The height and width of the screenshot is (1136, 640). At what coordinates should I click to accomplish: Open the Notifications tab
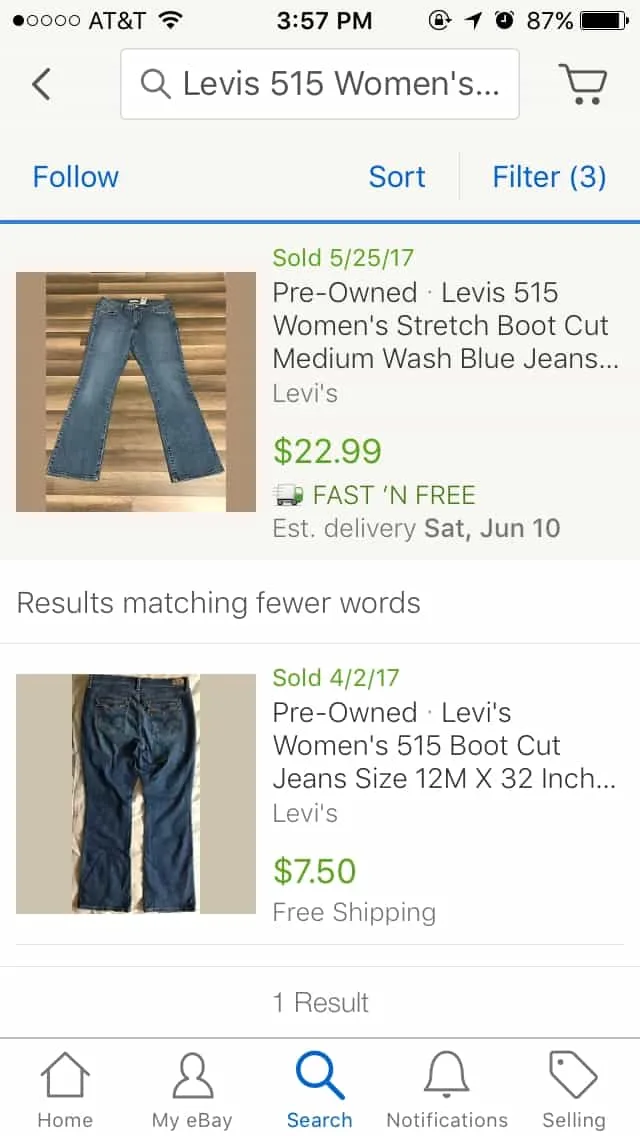(x=447, y=1090)
